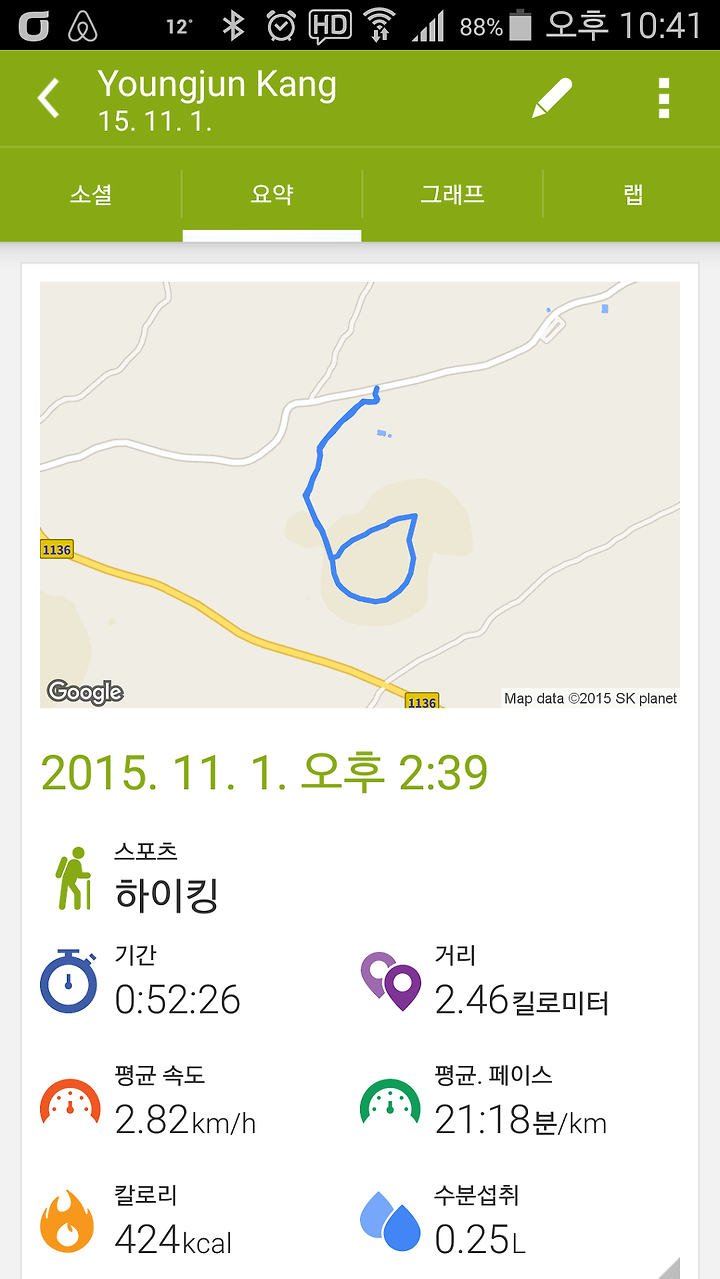Go back using the top-left arrow
Image resolution: width=720 pixels, height=1279 pixels.
click(48, 99)
